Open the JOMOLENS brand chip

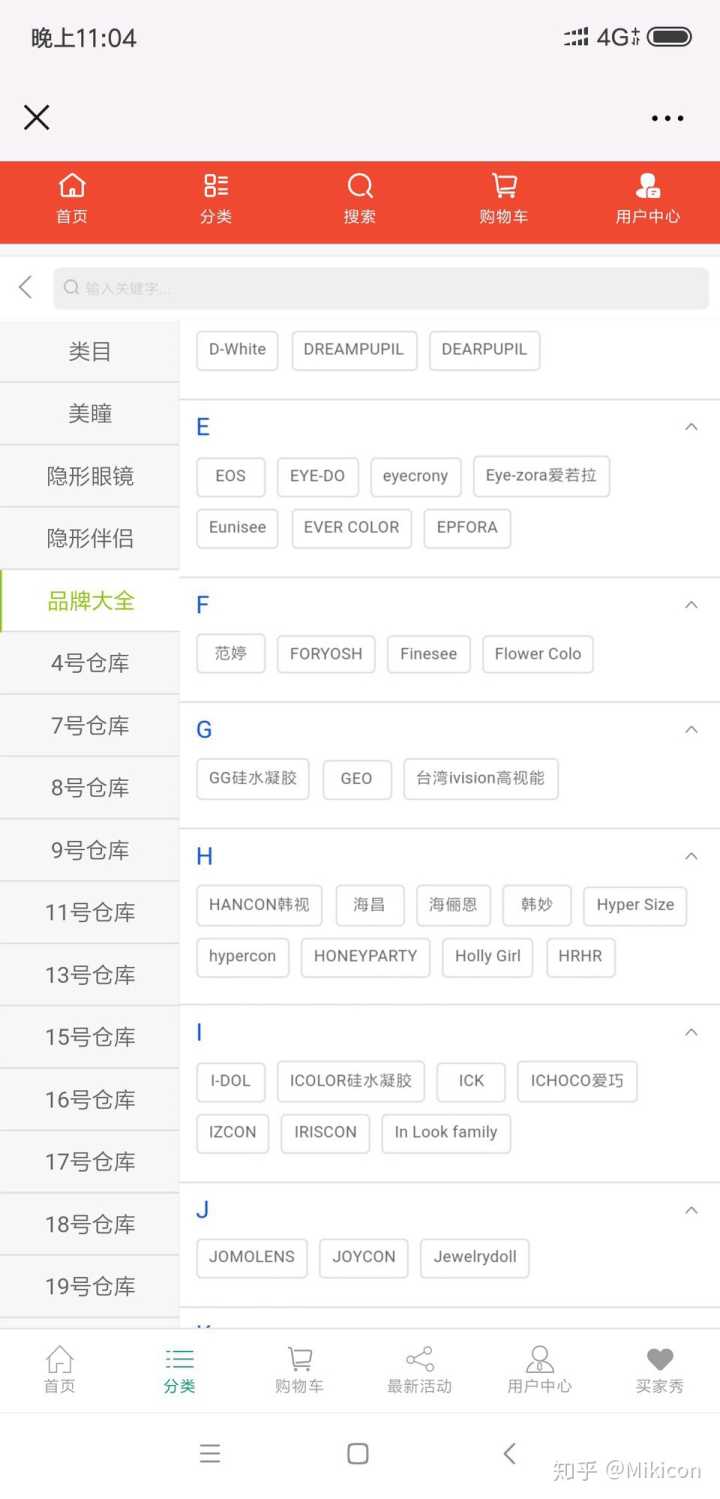252,1258
